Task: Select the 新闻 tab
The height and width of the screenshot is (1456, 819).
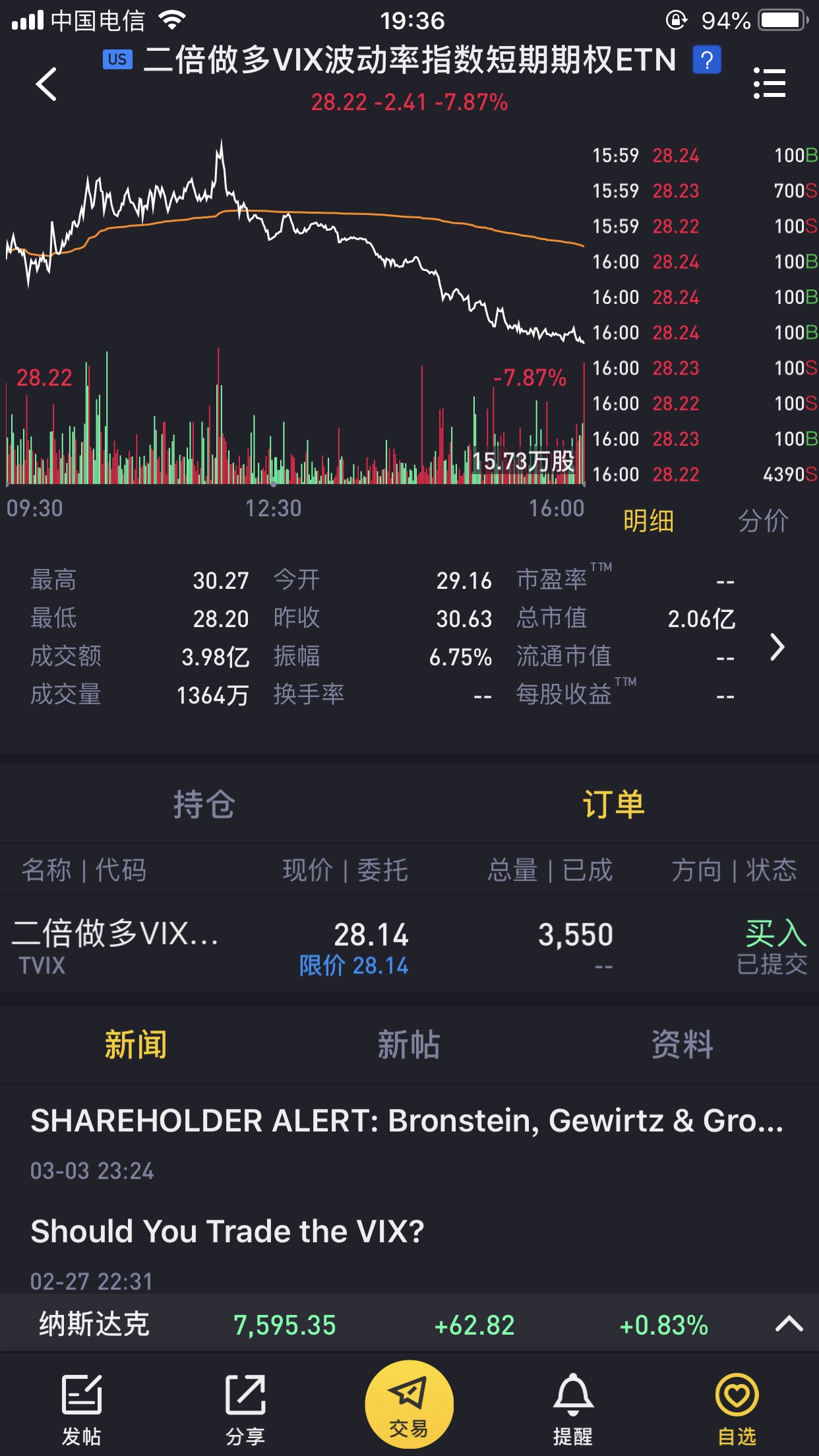Action: [x=136, y=1045]
